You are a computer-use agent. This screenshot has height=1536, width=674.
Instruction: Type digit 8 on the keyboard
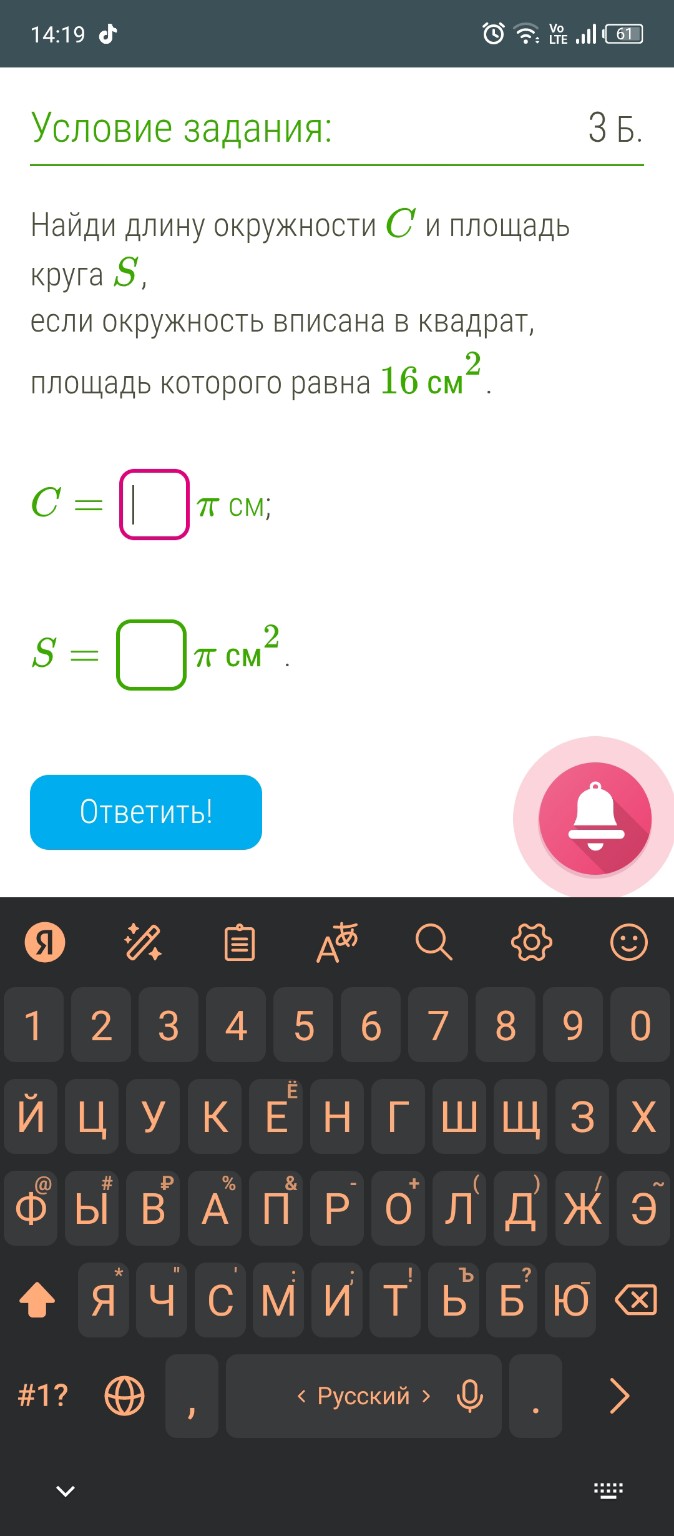click(506, 1026)
